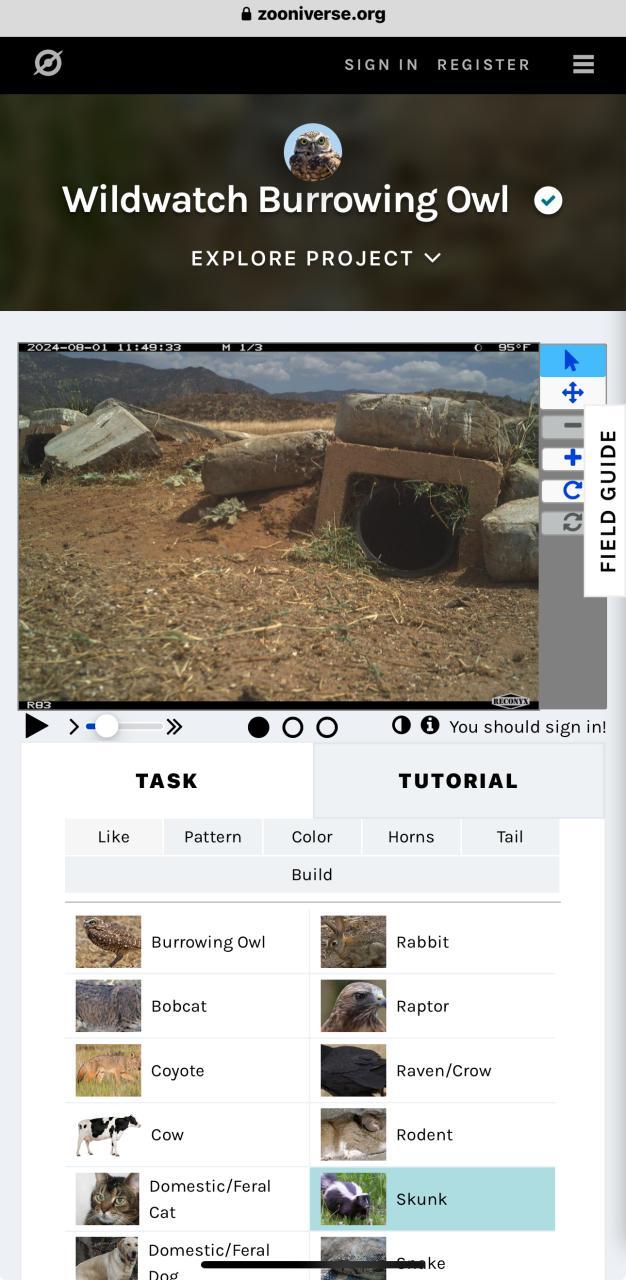Tap the SIGN IN link
This screenshot has width=626, height=1280.
coord(381,65)
